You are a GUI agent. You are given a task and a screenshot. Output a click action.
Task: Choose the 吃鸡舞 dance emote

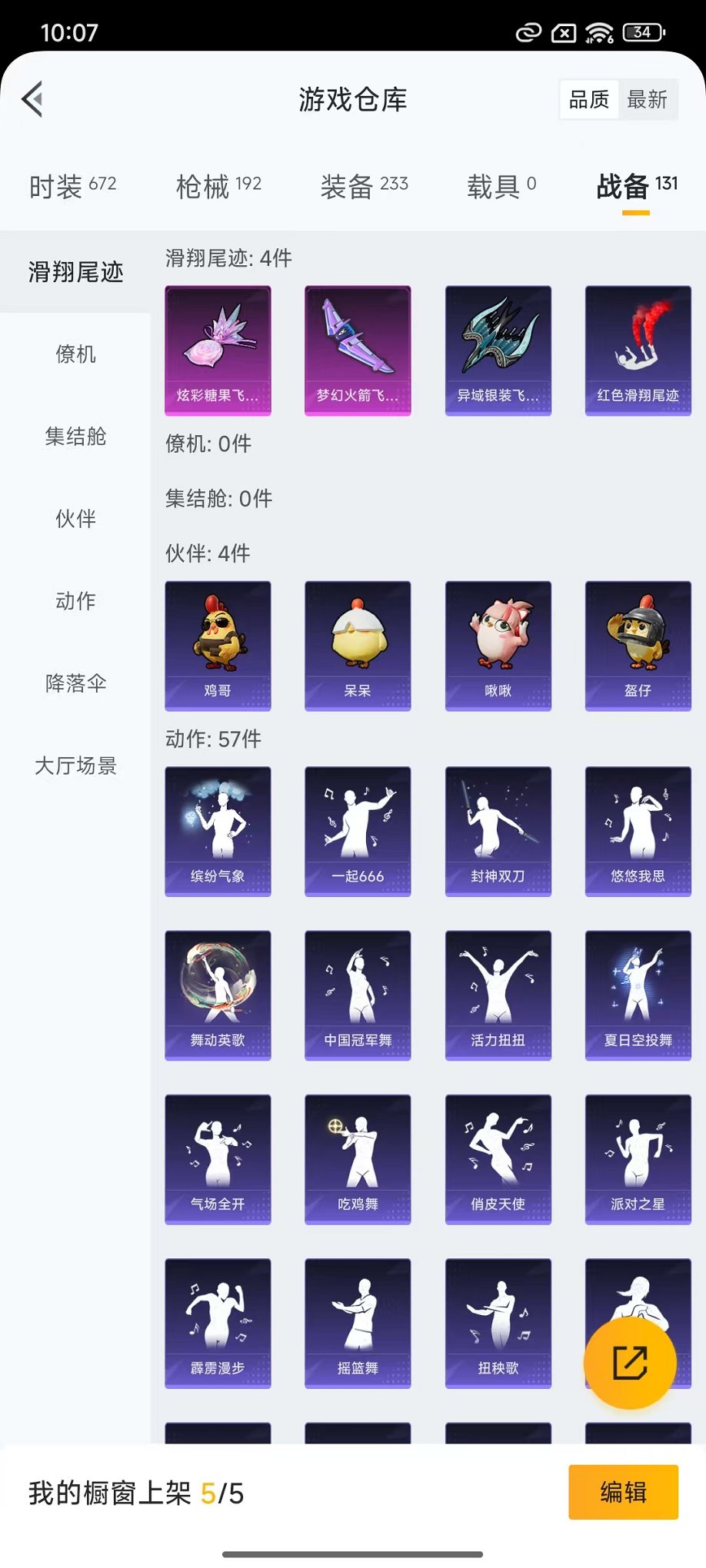pos(358,1159)
